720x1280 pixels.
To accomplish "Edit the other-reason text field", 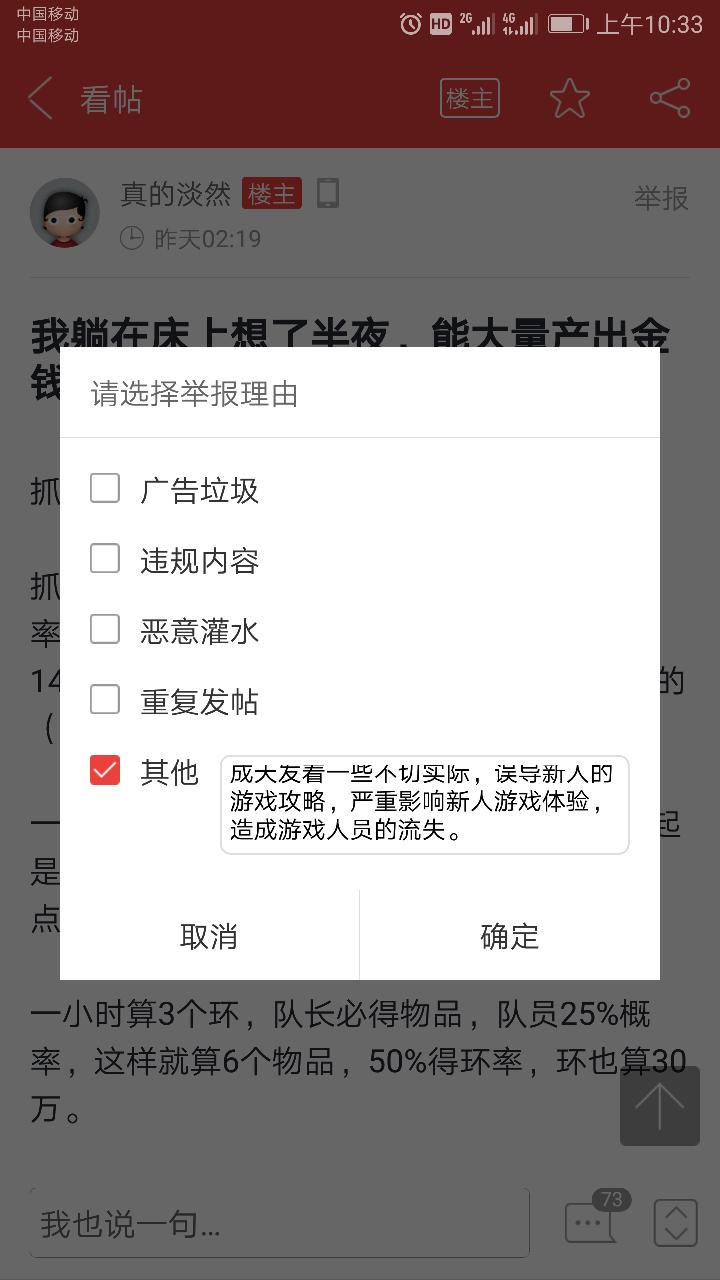I will coord(424,804).
